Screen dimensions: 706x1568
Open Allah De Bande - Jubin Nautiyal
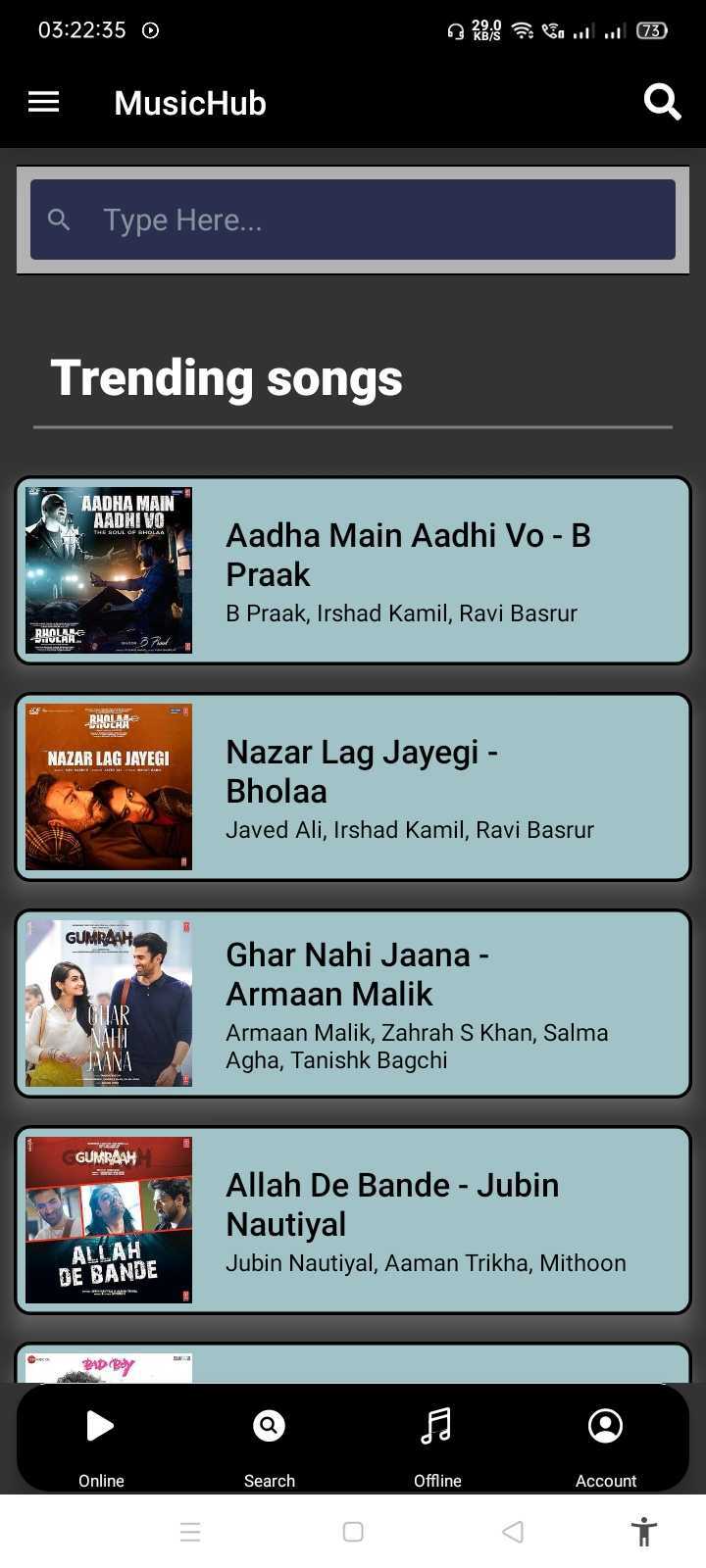coord(353,1220)
